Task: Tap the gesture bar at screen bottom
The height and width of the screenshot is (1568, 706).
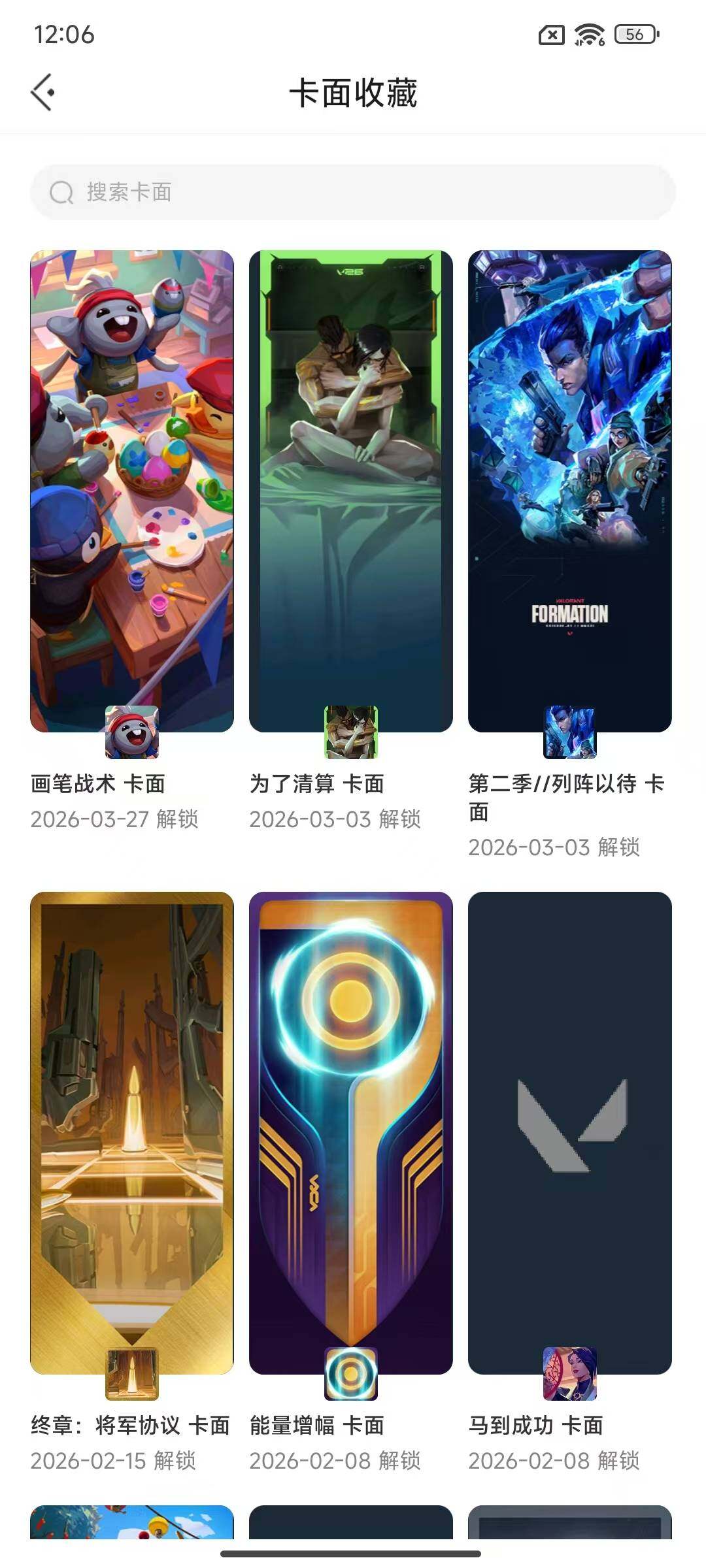Action: click(353, 1555)
